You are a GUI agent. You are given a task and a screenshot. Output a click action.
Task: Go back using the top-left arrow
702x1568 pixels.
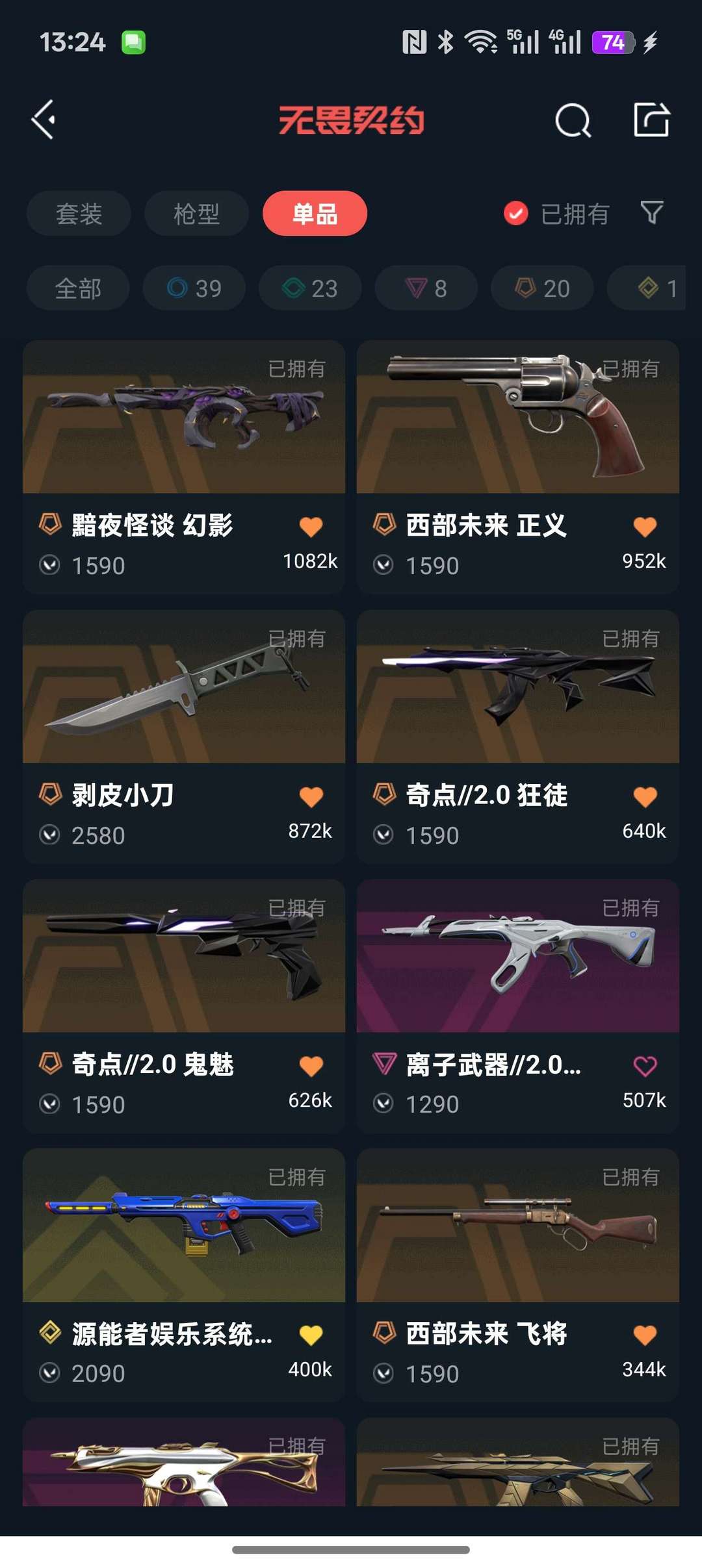[x=44, y=120]
